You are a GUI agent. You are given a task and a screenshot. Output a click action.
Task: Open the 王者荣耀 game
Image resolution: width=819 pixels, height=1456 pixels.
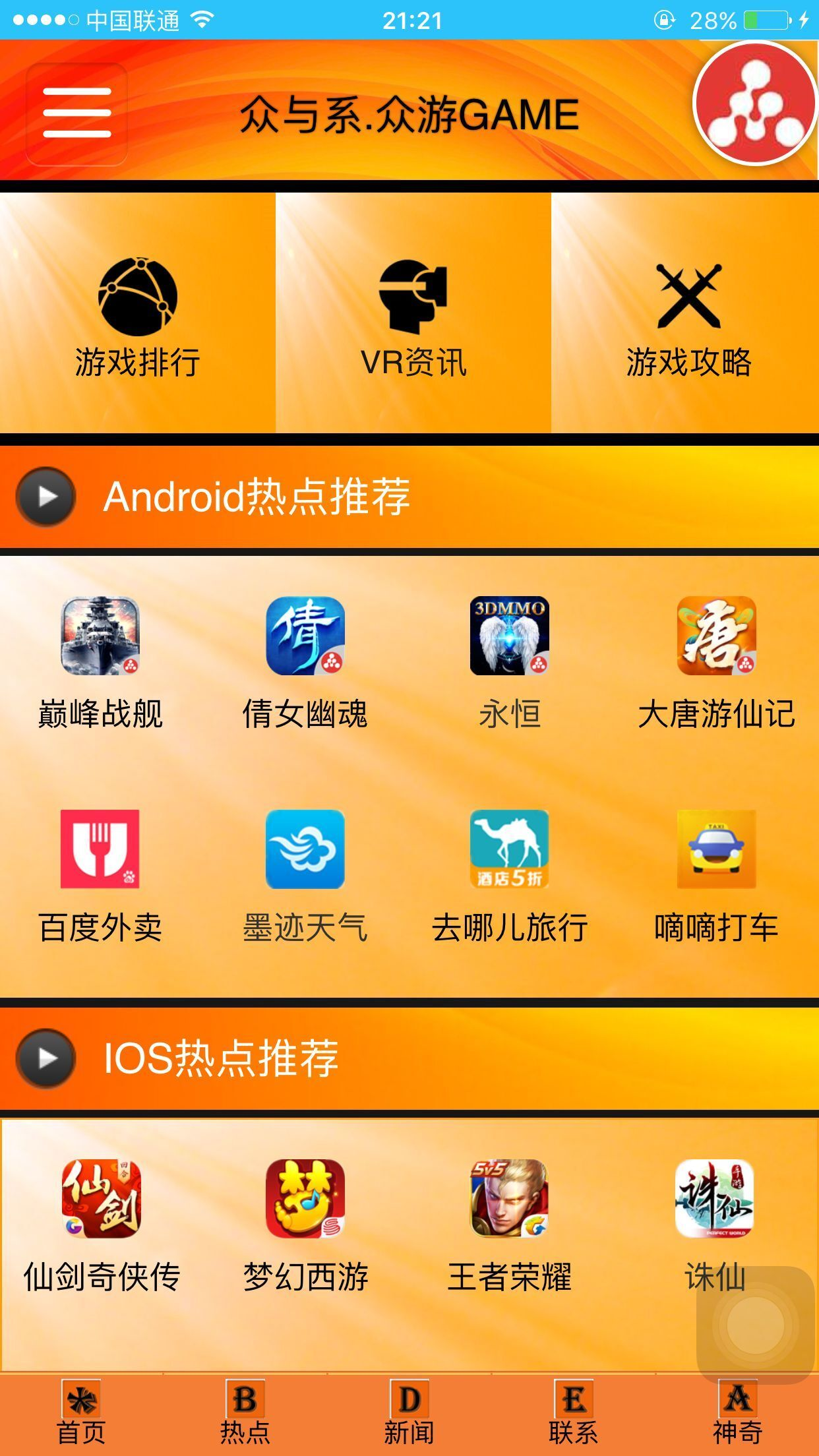point(509,1199)
